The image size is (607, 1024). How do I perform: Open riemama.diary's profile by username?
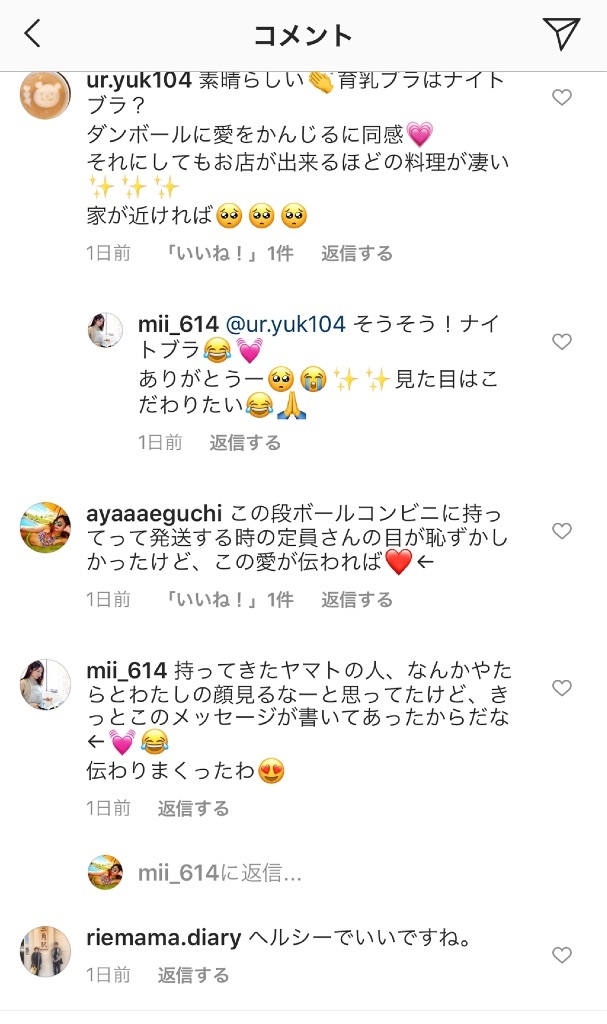click(164, 938)
